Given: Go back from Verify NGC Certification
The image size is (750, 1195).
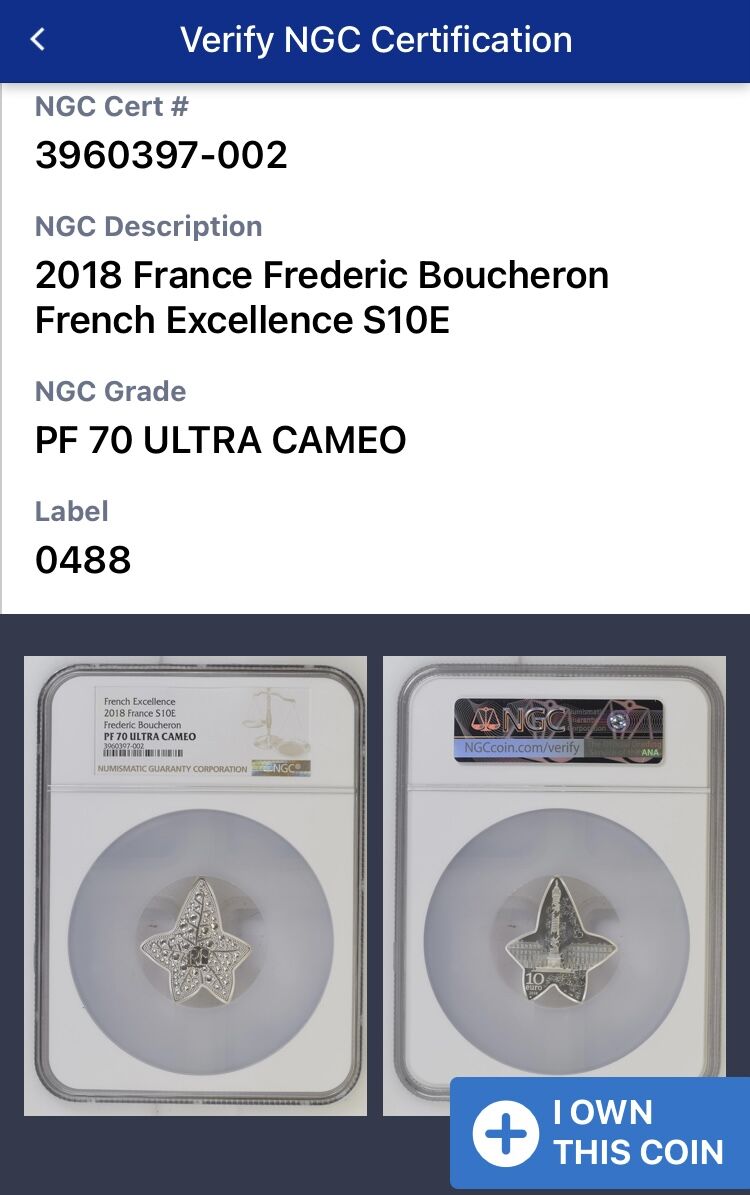Looking at the screenshot, I should click(38, 40).
